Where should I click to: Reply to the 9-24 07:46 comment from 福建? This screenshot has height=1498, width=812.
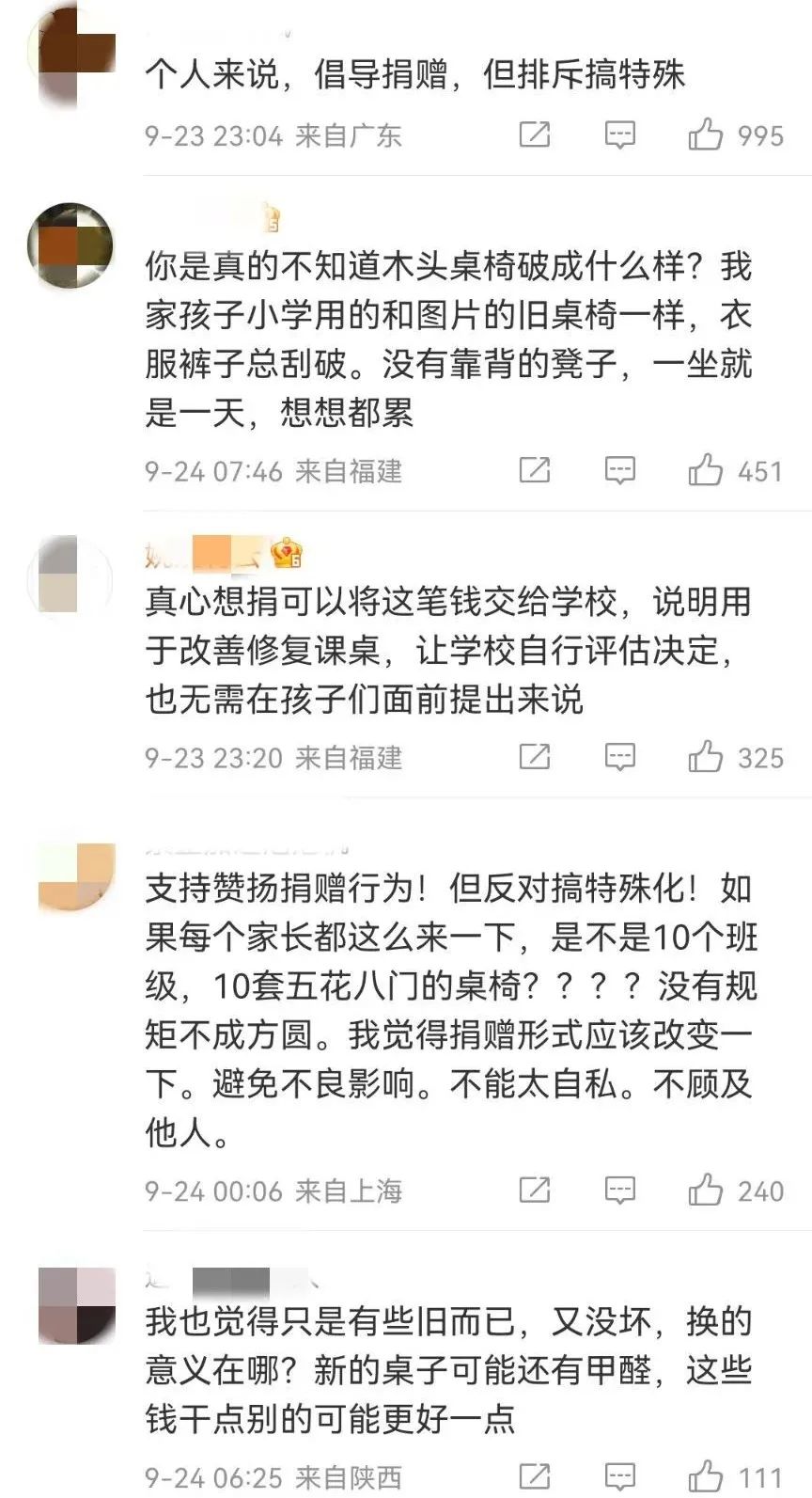point(619,470)
